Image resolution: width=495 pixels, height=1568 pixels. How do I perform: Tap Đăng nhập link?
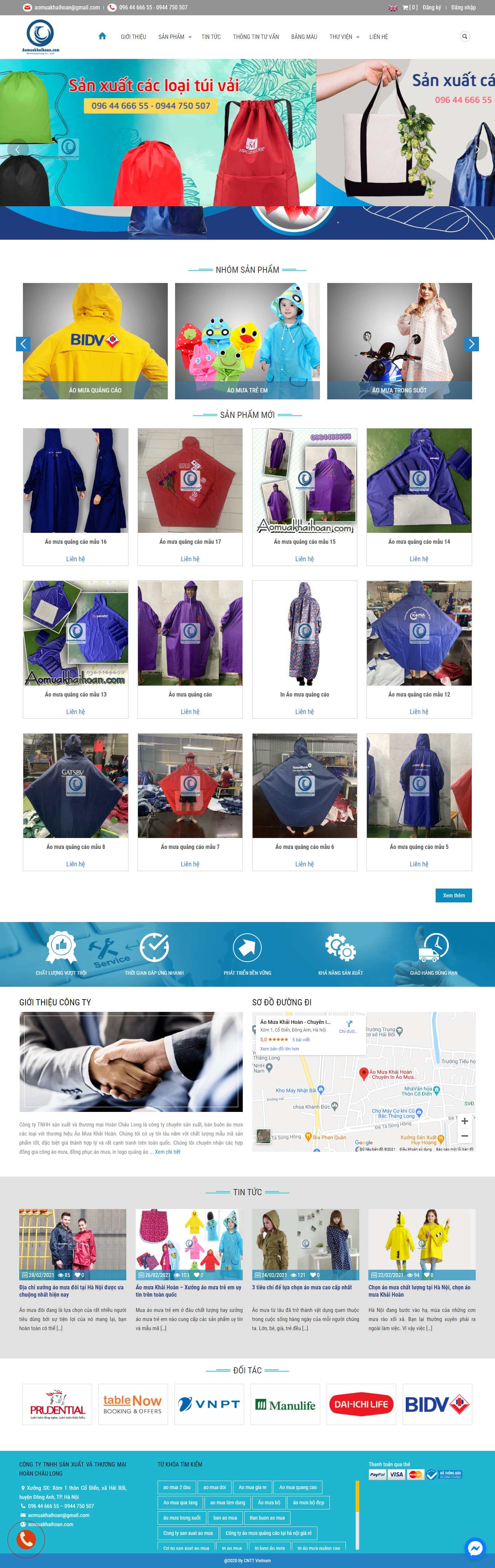[x=463, y=8]
